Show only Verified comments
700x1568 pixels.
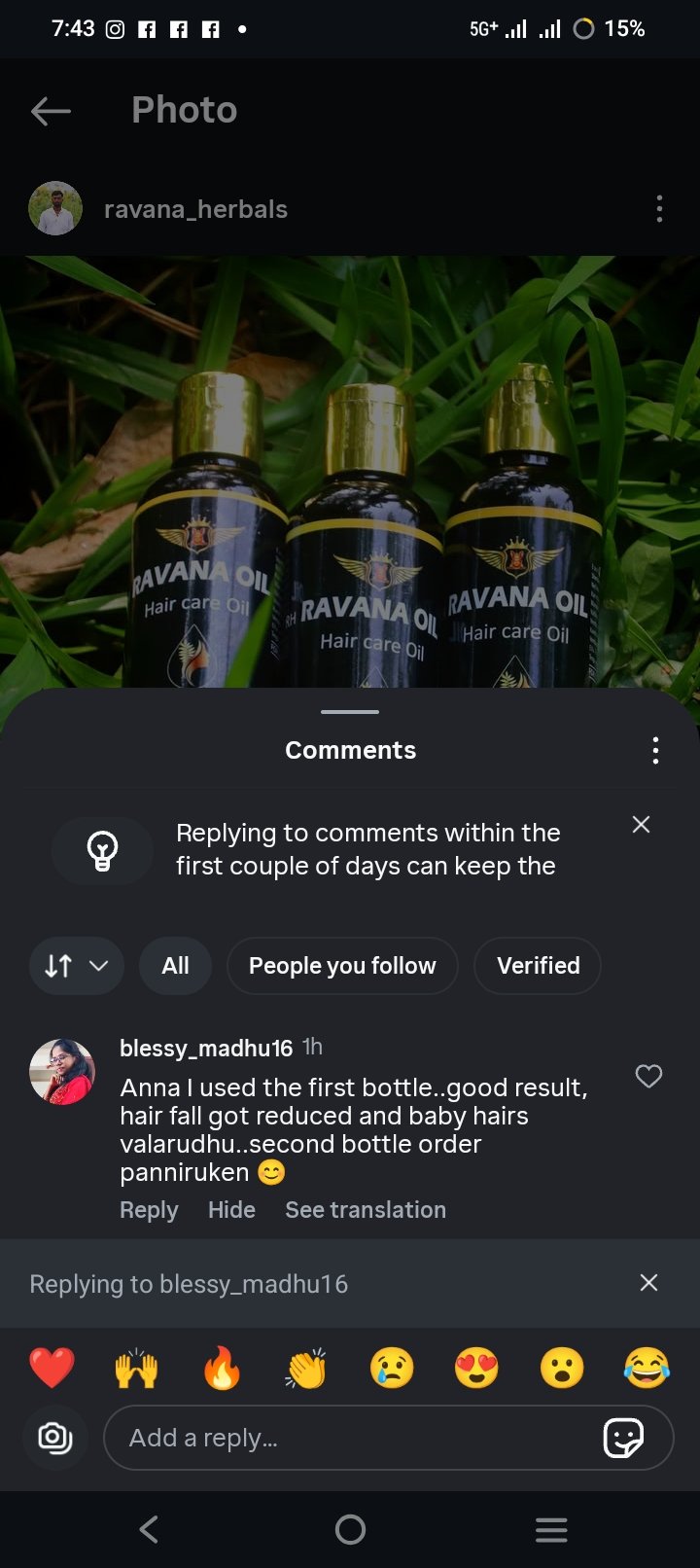click(x=538, y=966)
